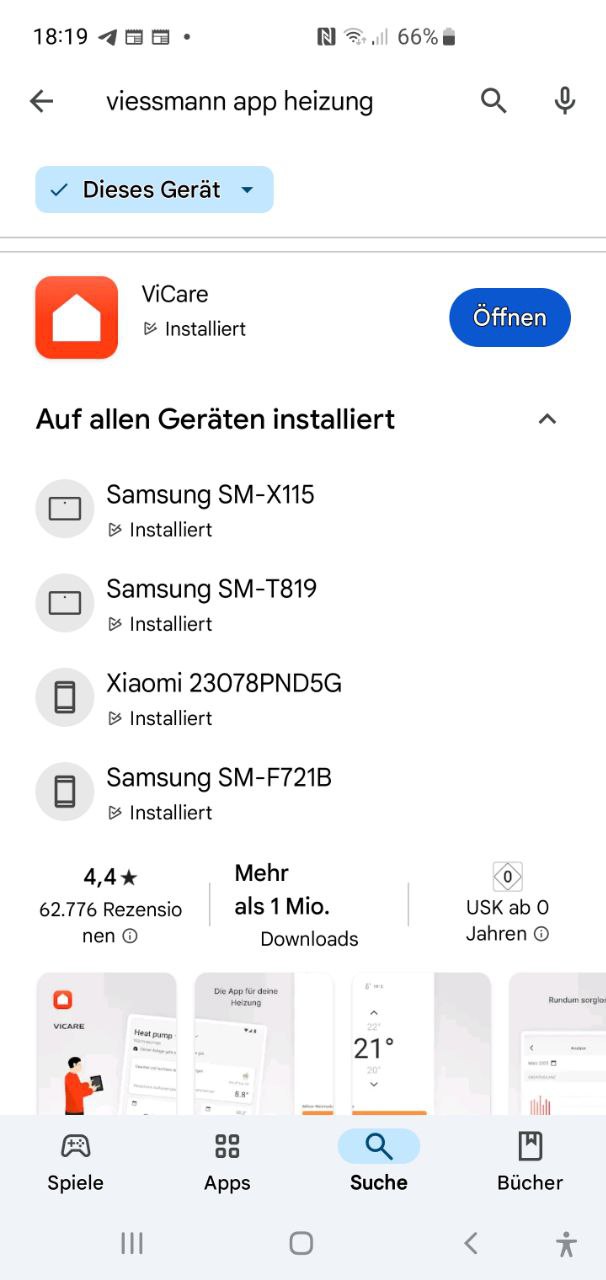Go back from search results
This screenshot has width=606, height=1280.
41,101
